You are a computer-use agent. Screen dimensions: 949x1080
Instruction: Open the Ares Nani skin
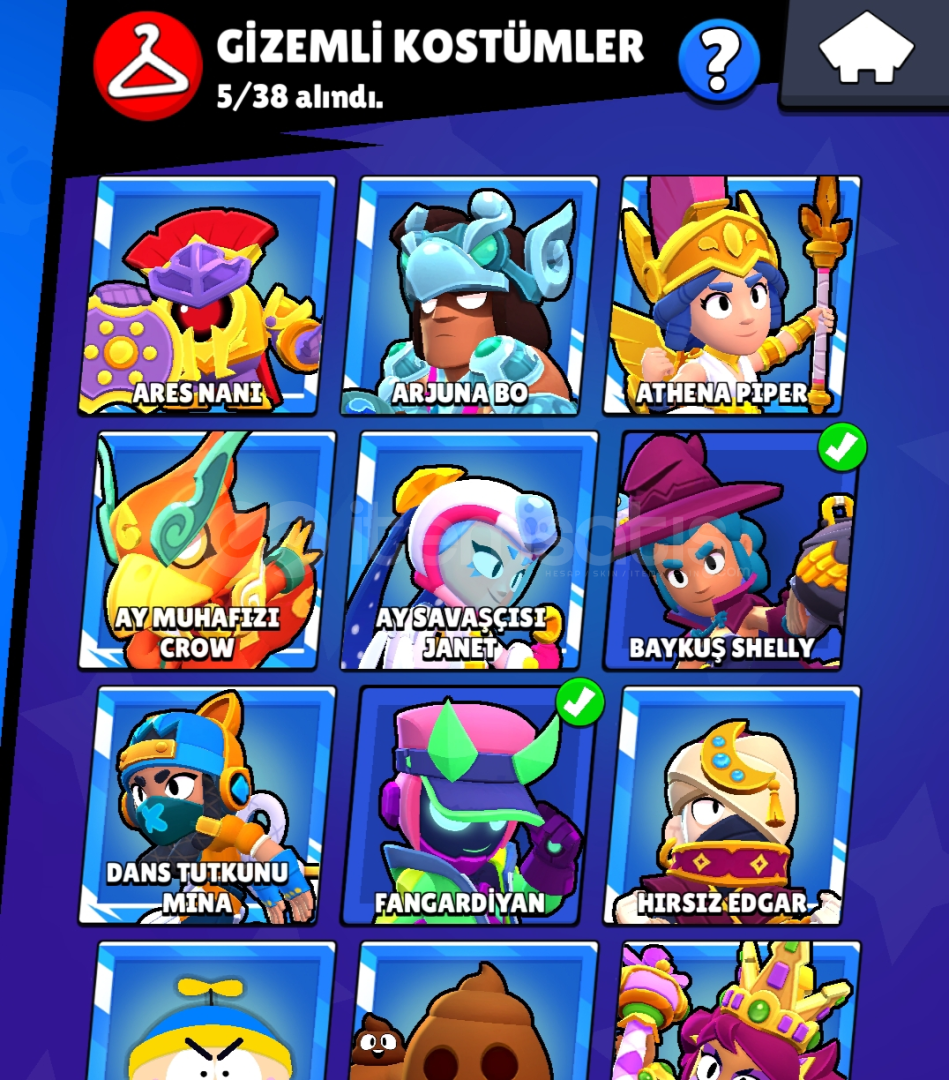pyautogui.click(x=207, y=295)
